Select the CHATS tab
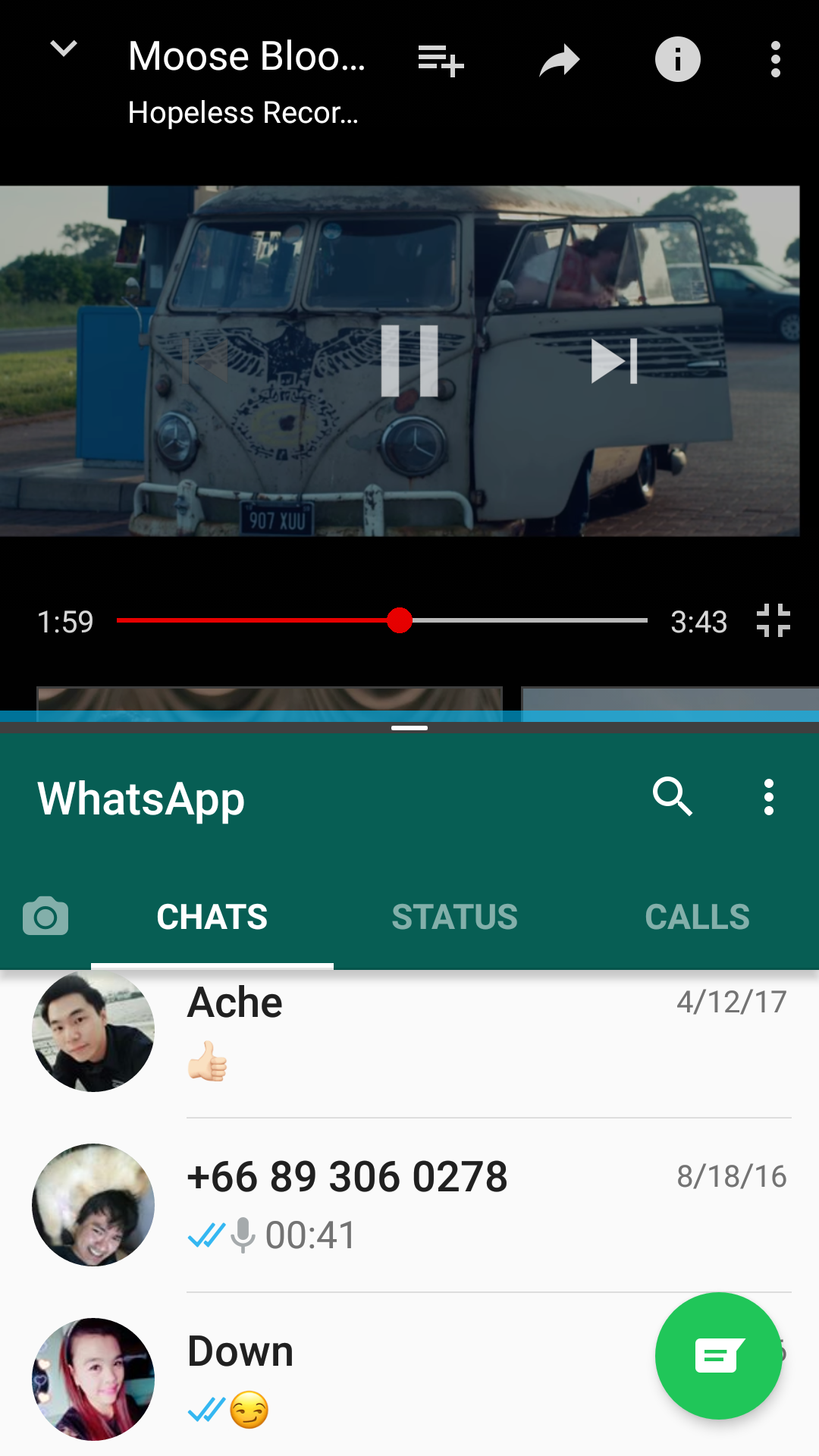 point(212,917)
